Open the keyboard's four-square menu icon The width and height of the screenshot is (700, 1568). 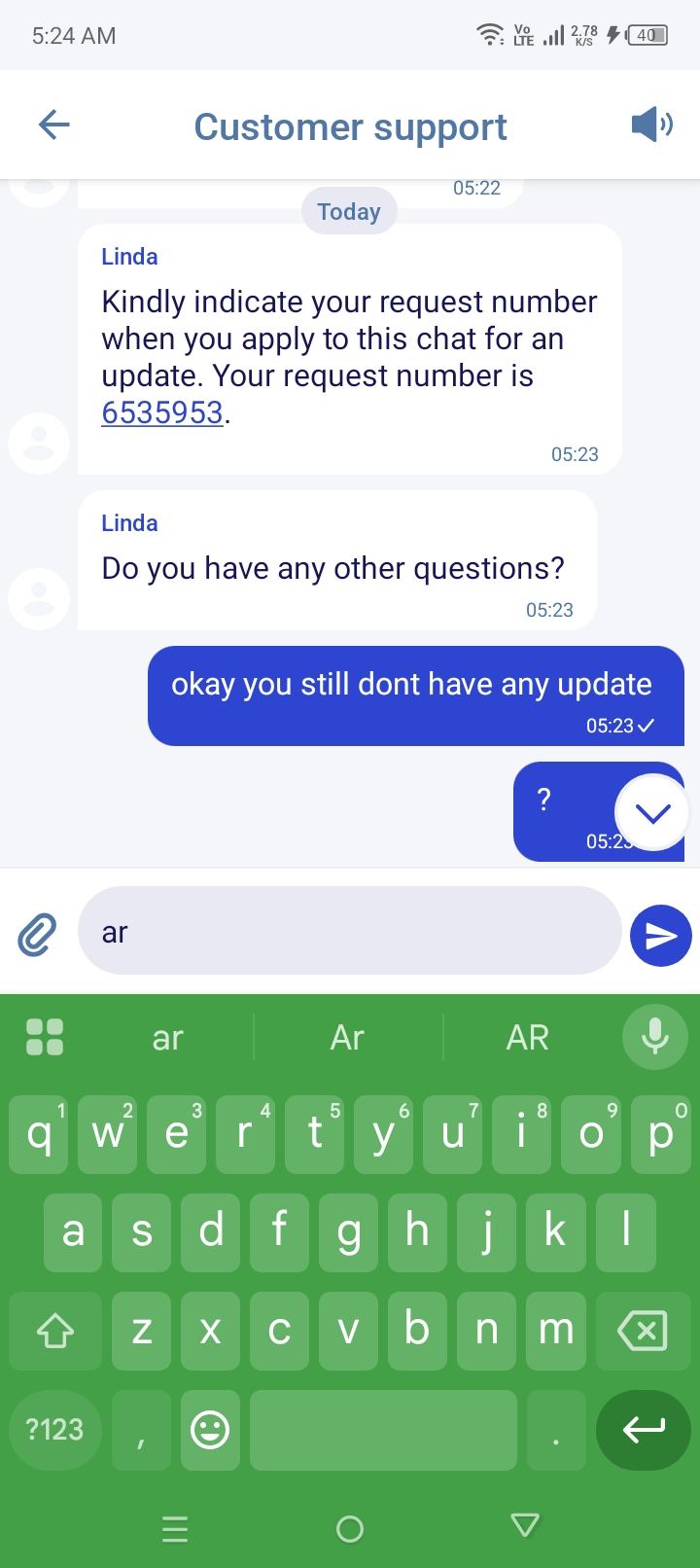[x=45, y=1037]
